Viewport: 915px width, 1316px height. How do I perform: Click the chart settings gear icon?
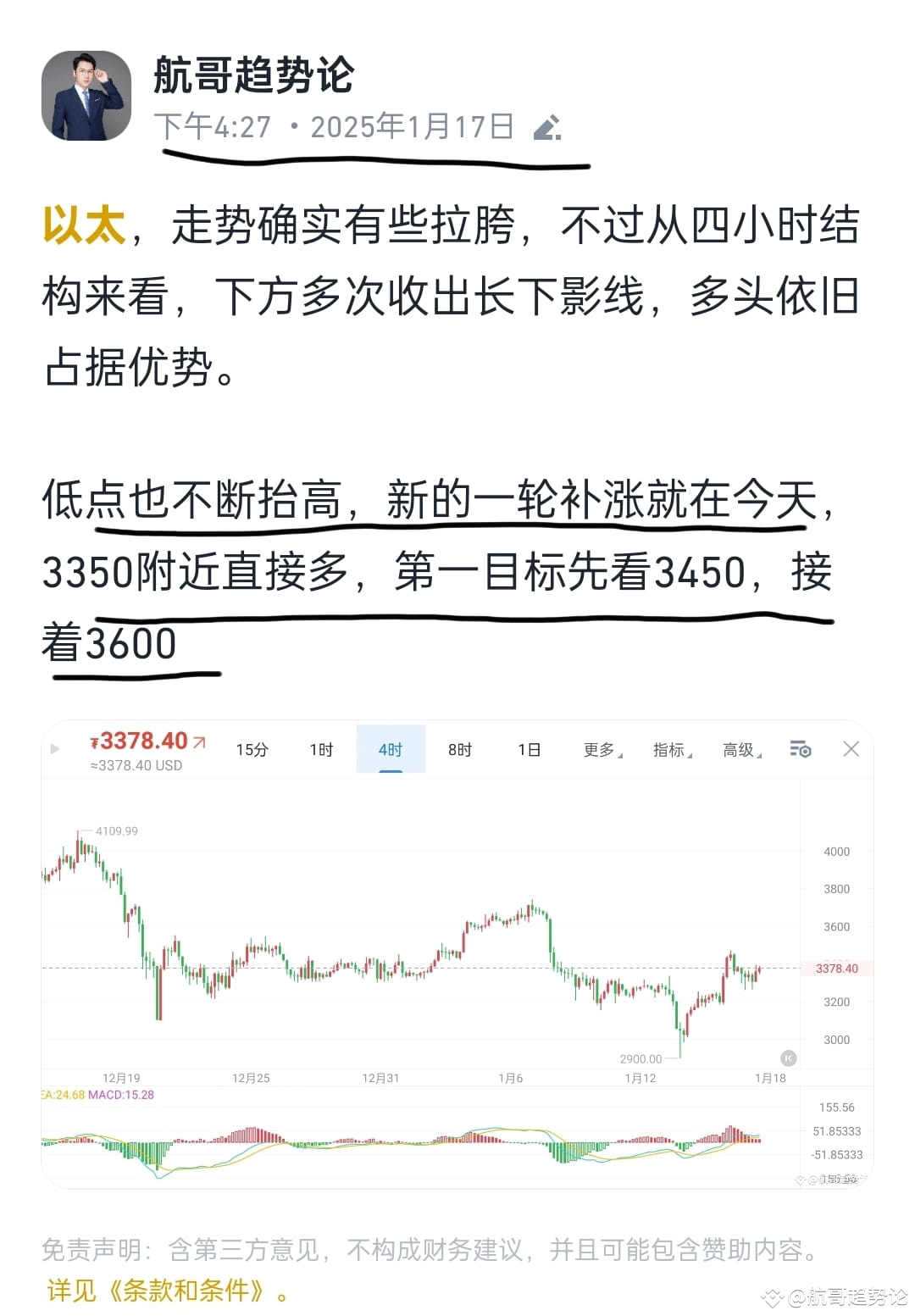click(x=800, y=749)
